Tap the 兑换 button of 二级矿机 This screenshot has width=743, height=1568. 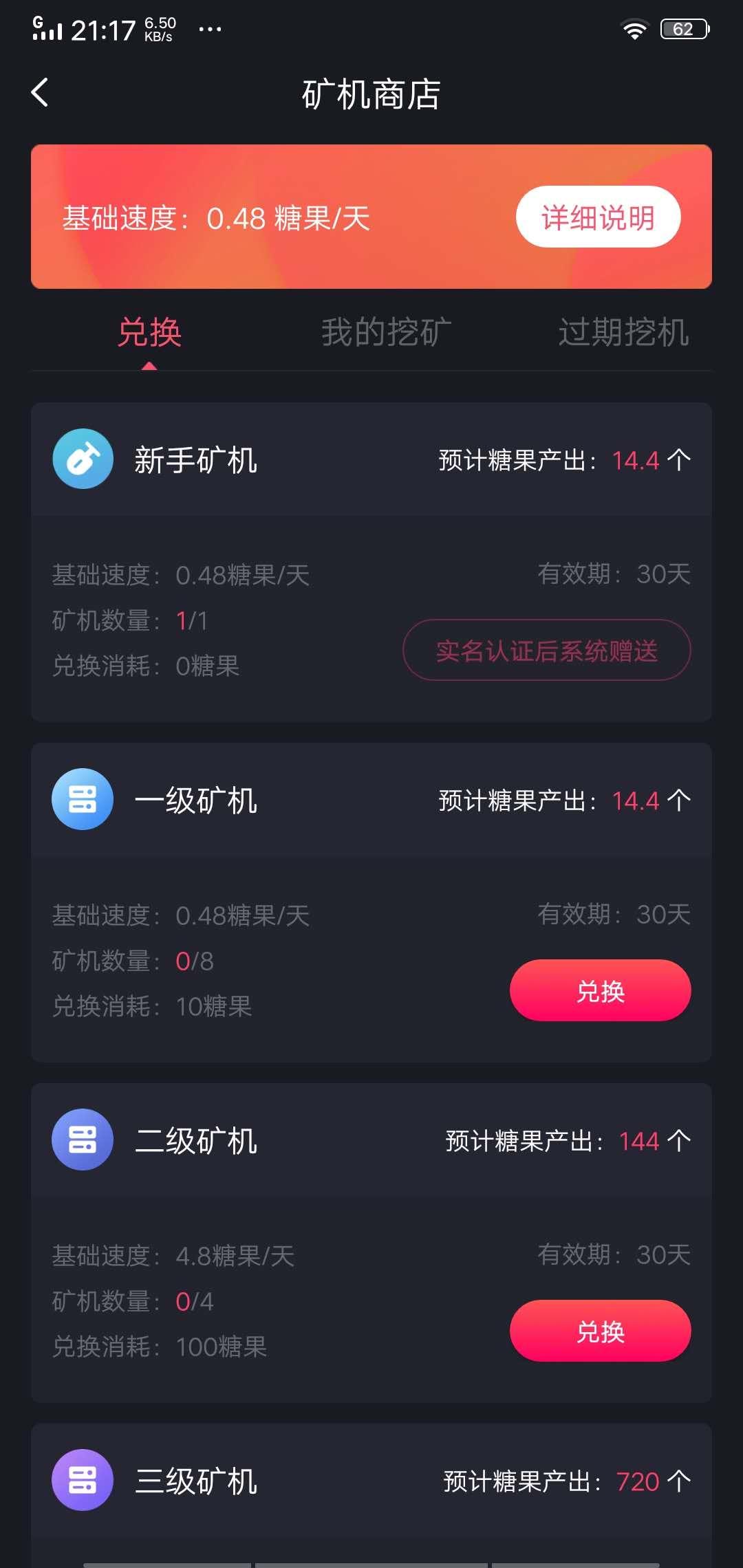(x=600, y=1331)
